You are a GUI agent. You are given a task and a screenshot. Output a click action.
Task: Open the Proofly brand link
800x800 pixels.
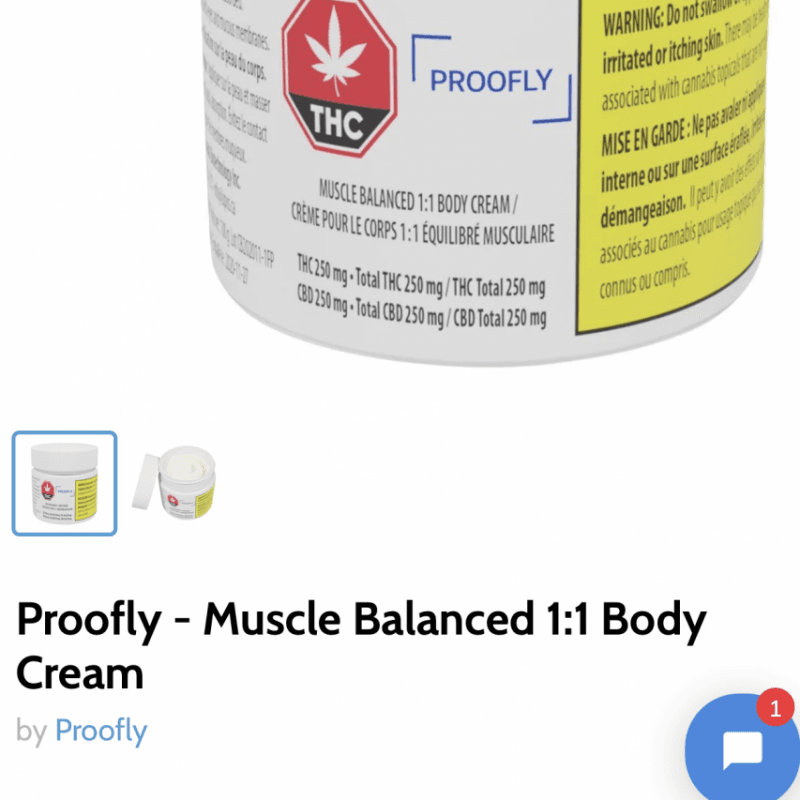pos(101,731)
